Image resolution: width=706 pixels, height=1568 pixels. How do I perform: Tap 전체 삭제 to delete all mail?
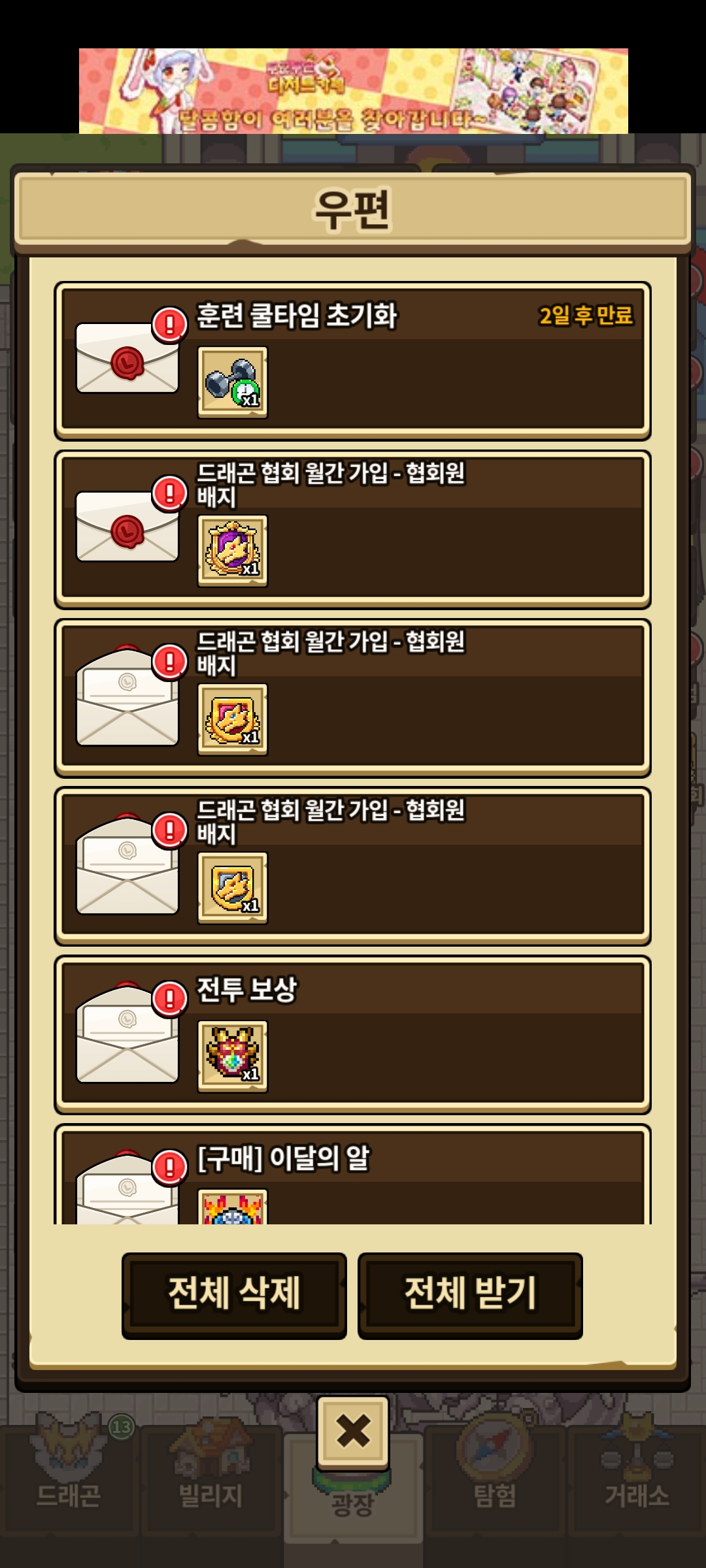point(234,1295)
